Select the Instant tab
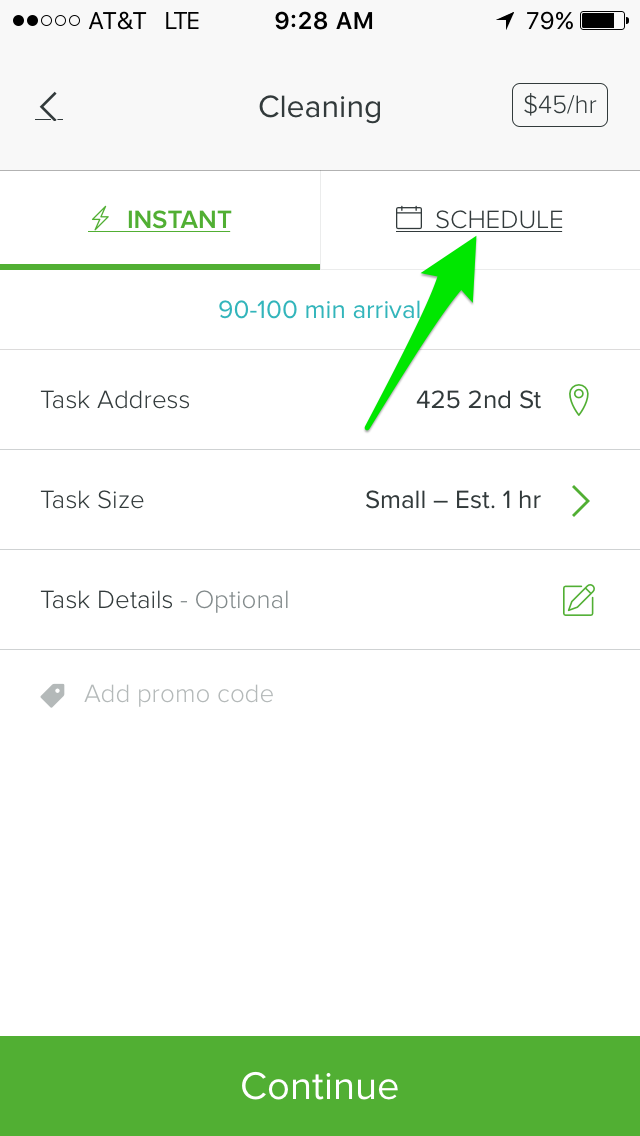Viewport: 640px width, 1136px height. (x=159, y=220)
